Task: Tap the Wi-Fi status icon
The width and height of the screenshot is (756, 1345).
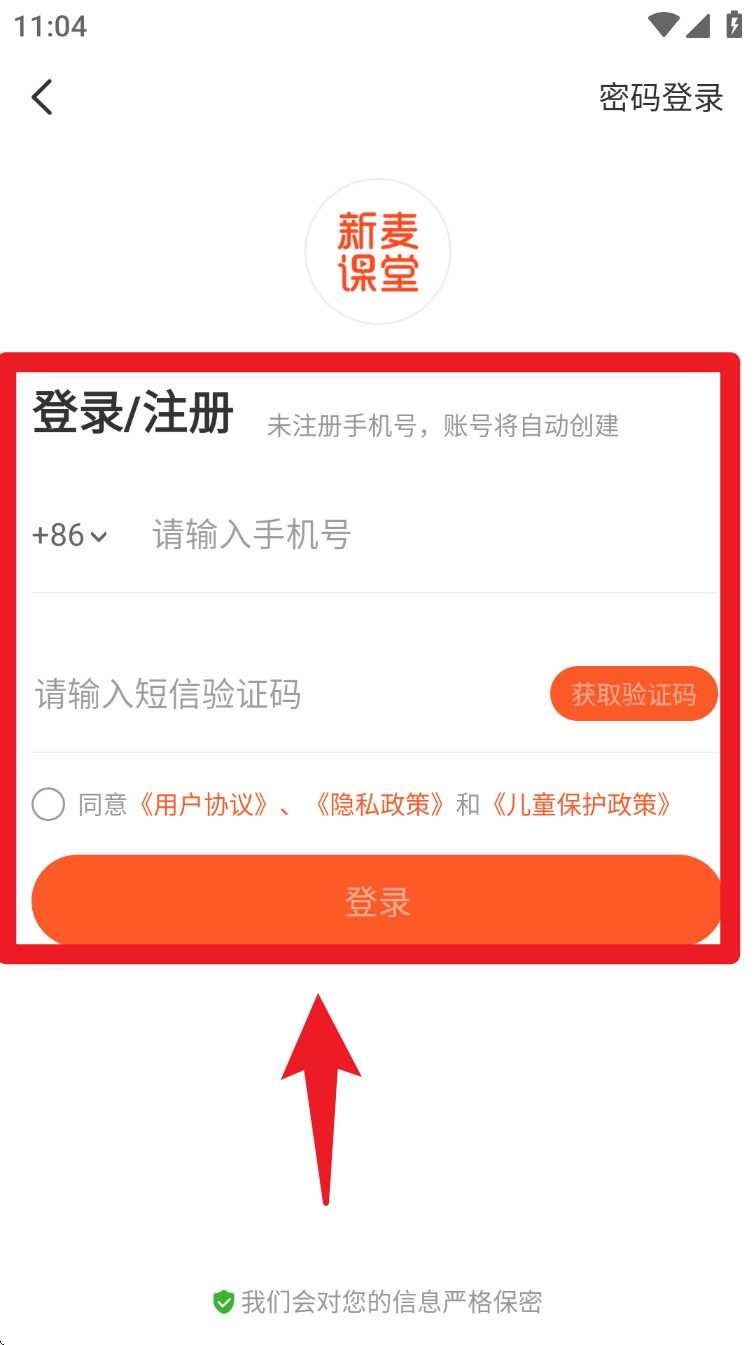Action: pyautogui.click(x=664, y=25)
